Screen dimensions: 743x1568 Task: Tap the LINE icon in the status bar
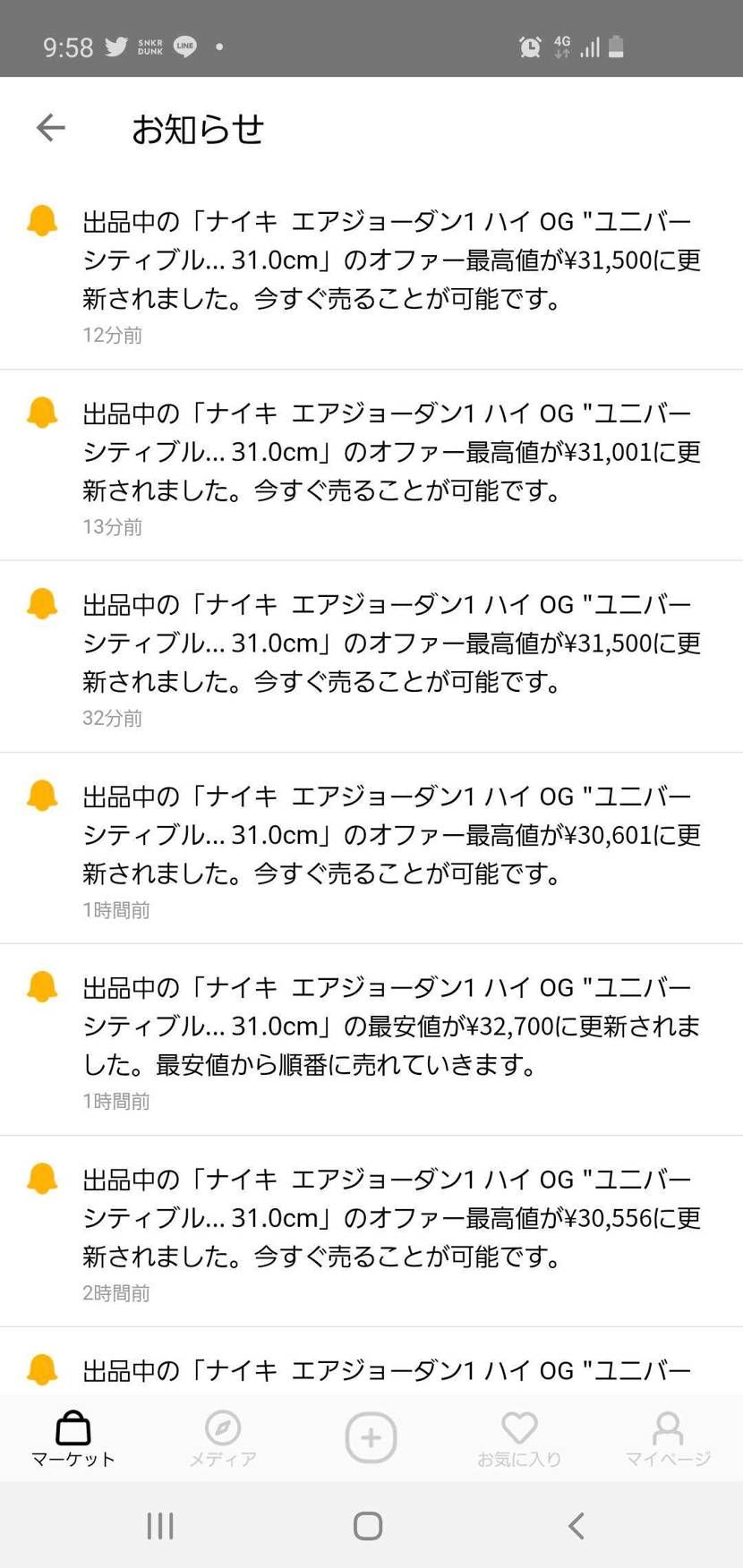tap(184, 45)
